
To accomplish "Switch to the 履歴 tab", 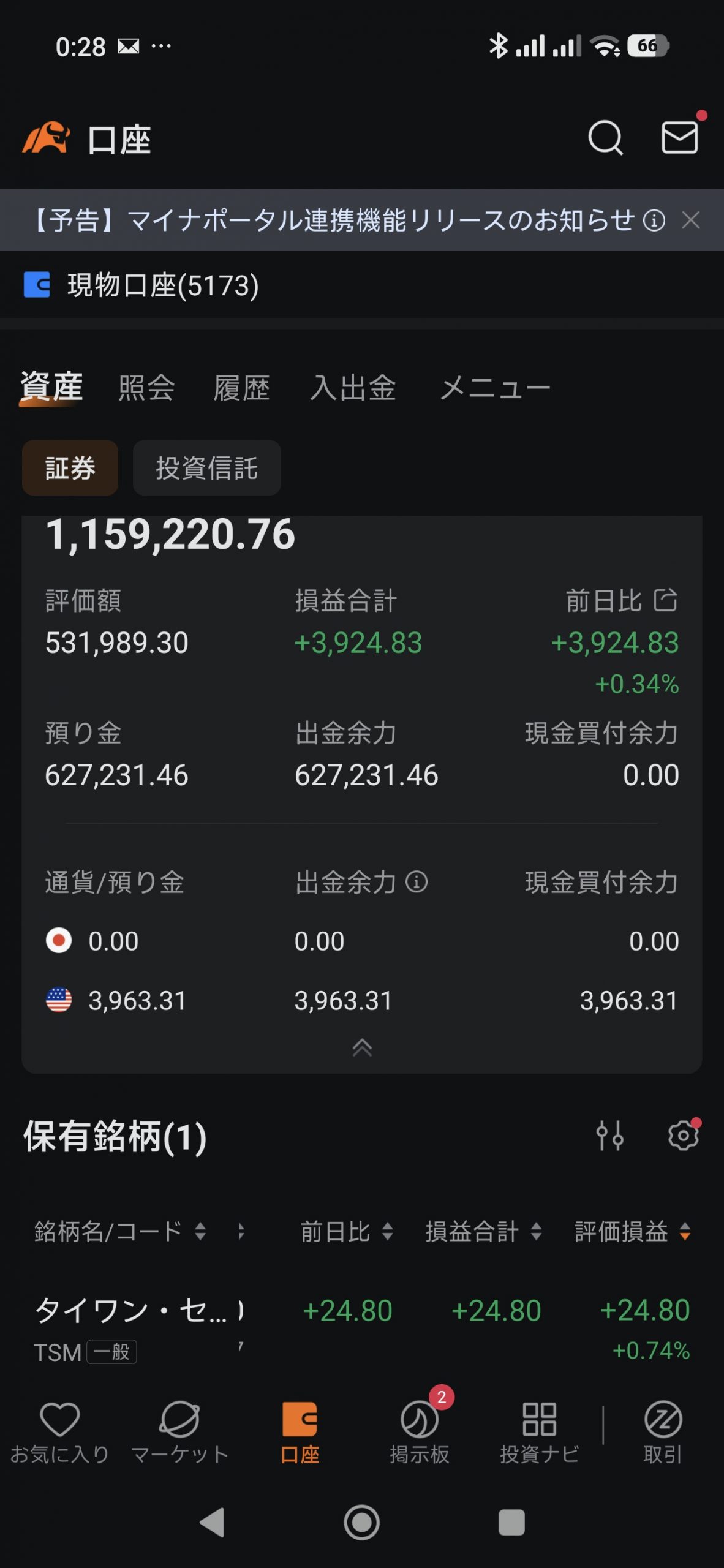I will pos(241,388).
